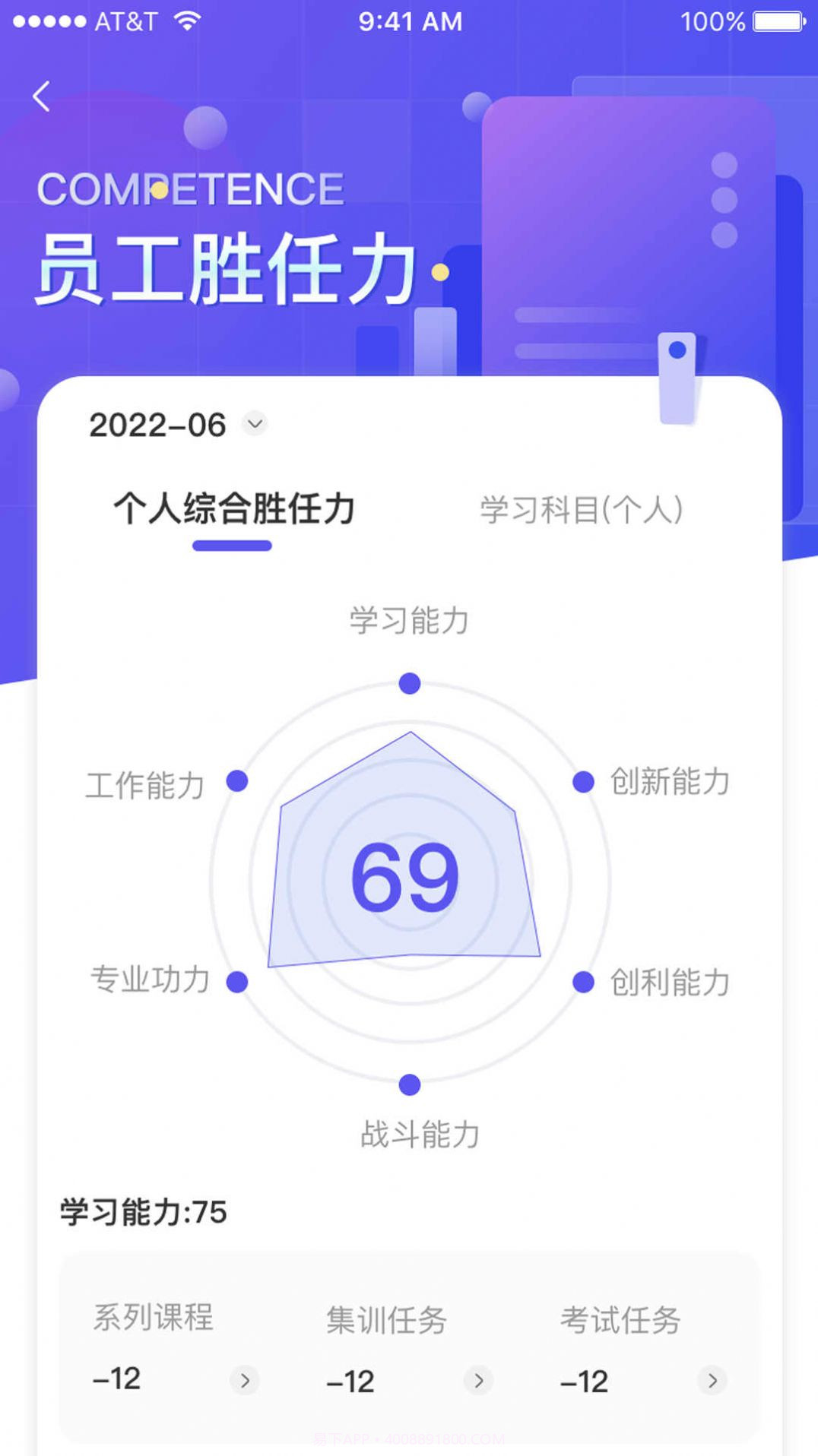Viewport: 818px width, 1456px height.
Task: Select the 创利能力 dot on the radar chart
Action: pos(584,980)
